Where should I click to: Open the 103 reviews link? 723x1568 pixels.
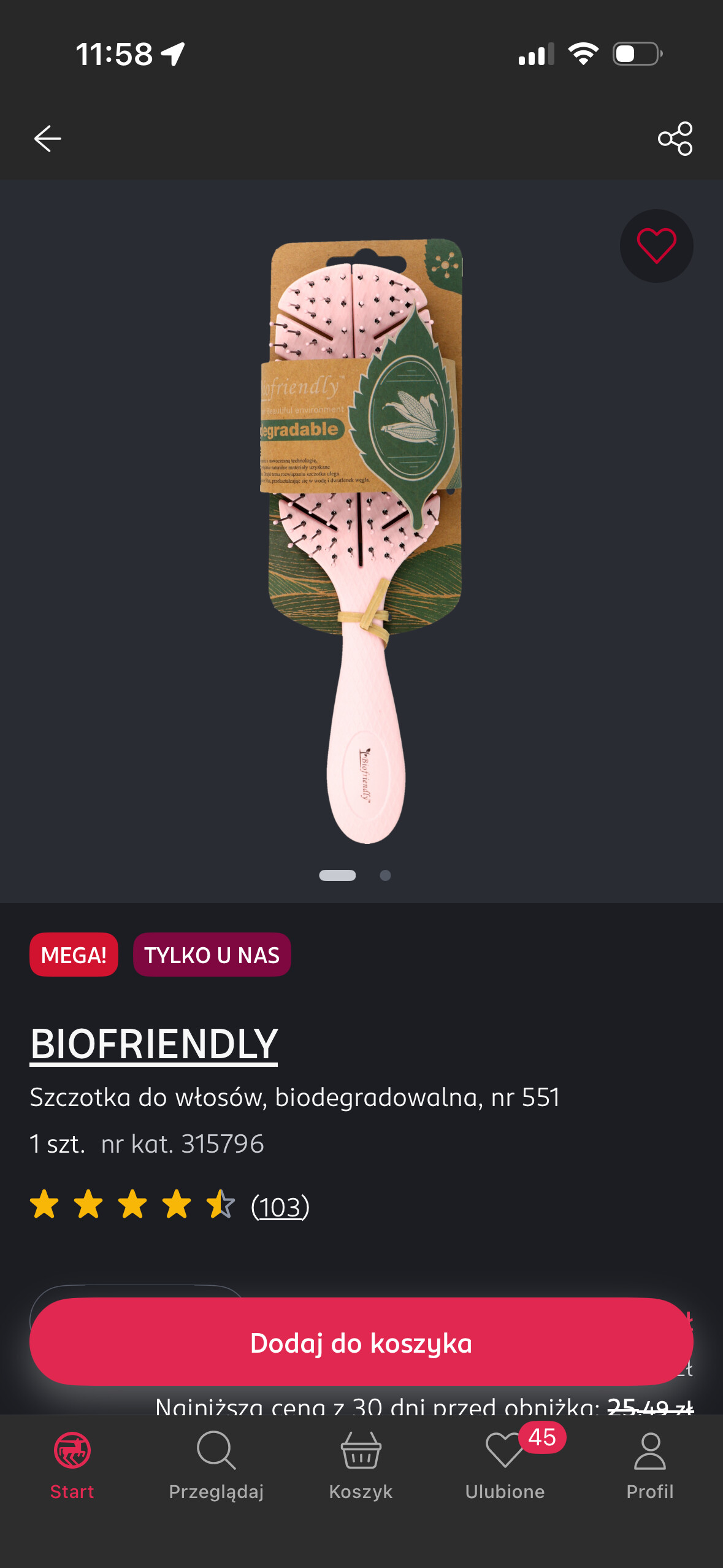click(280, 1207)
